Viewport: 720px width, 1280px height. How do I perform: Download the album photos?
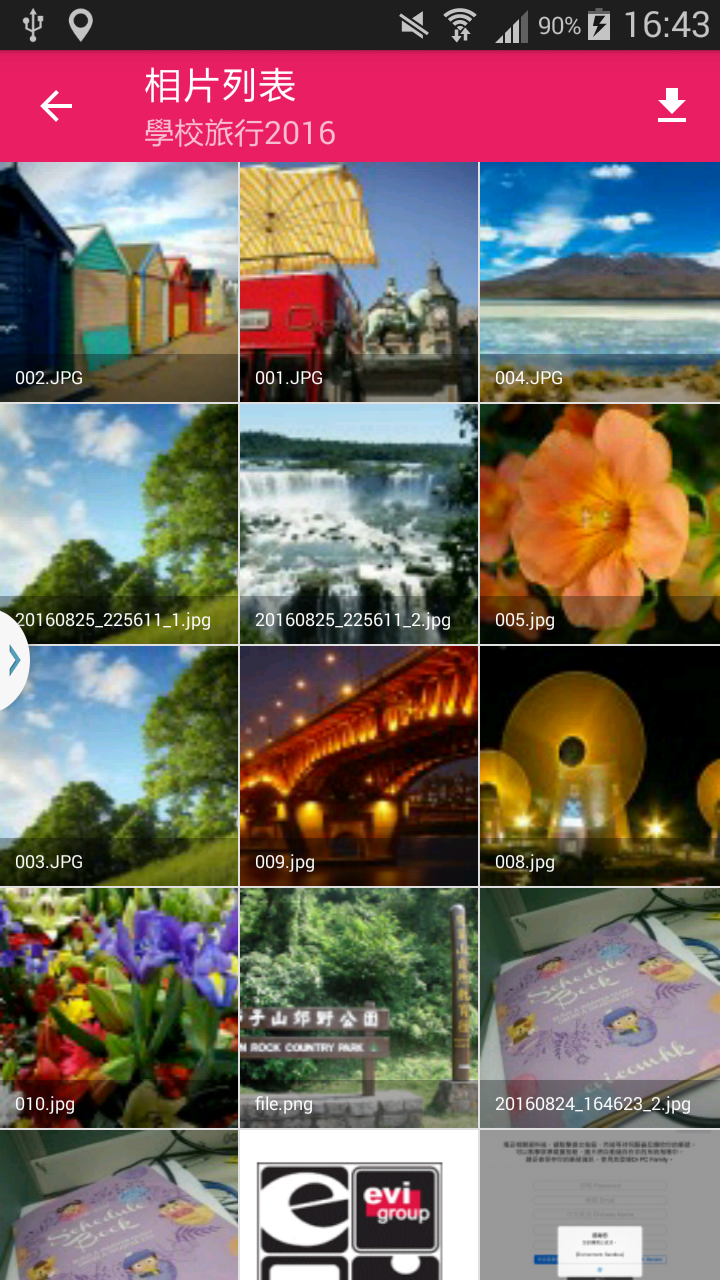coord(672,106)
